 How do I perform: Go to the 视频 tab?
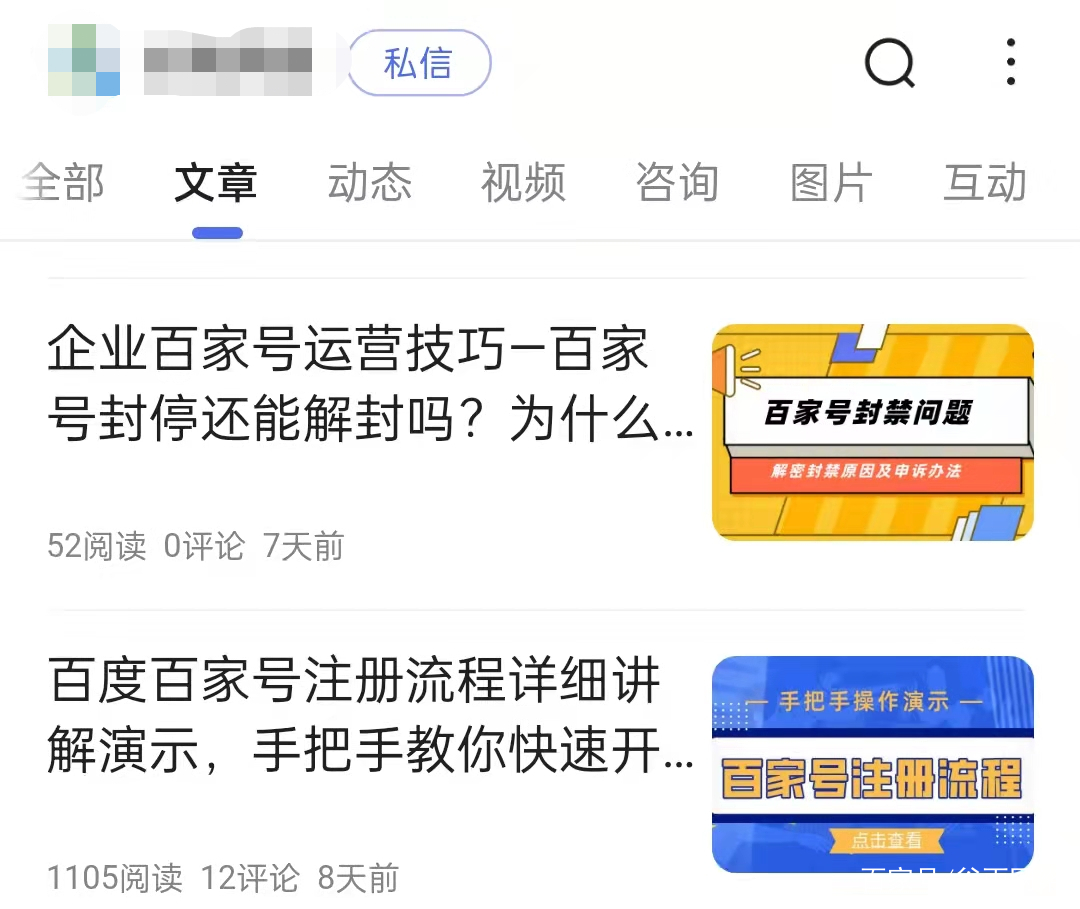[x=523, y=184]
